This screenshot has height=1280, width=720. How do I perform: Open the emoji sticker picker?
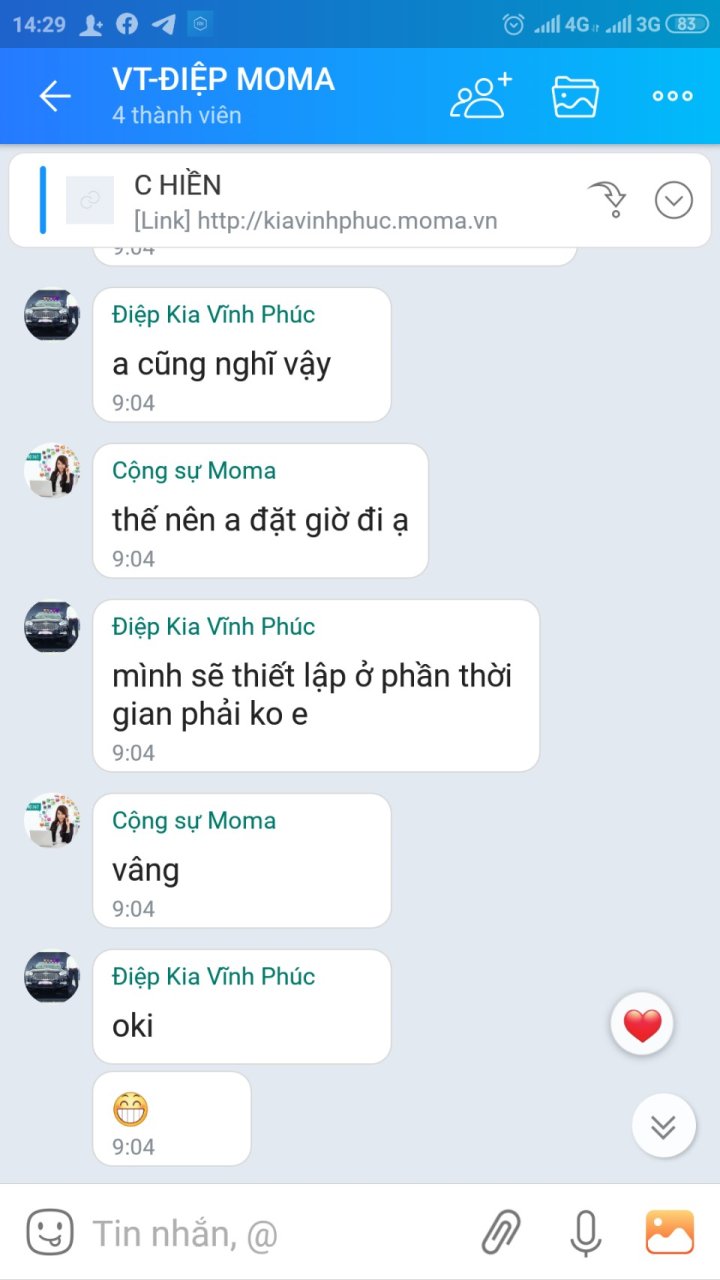(x=49, y=1232)
